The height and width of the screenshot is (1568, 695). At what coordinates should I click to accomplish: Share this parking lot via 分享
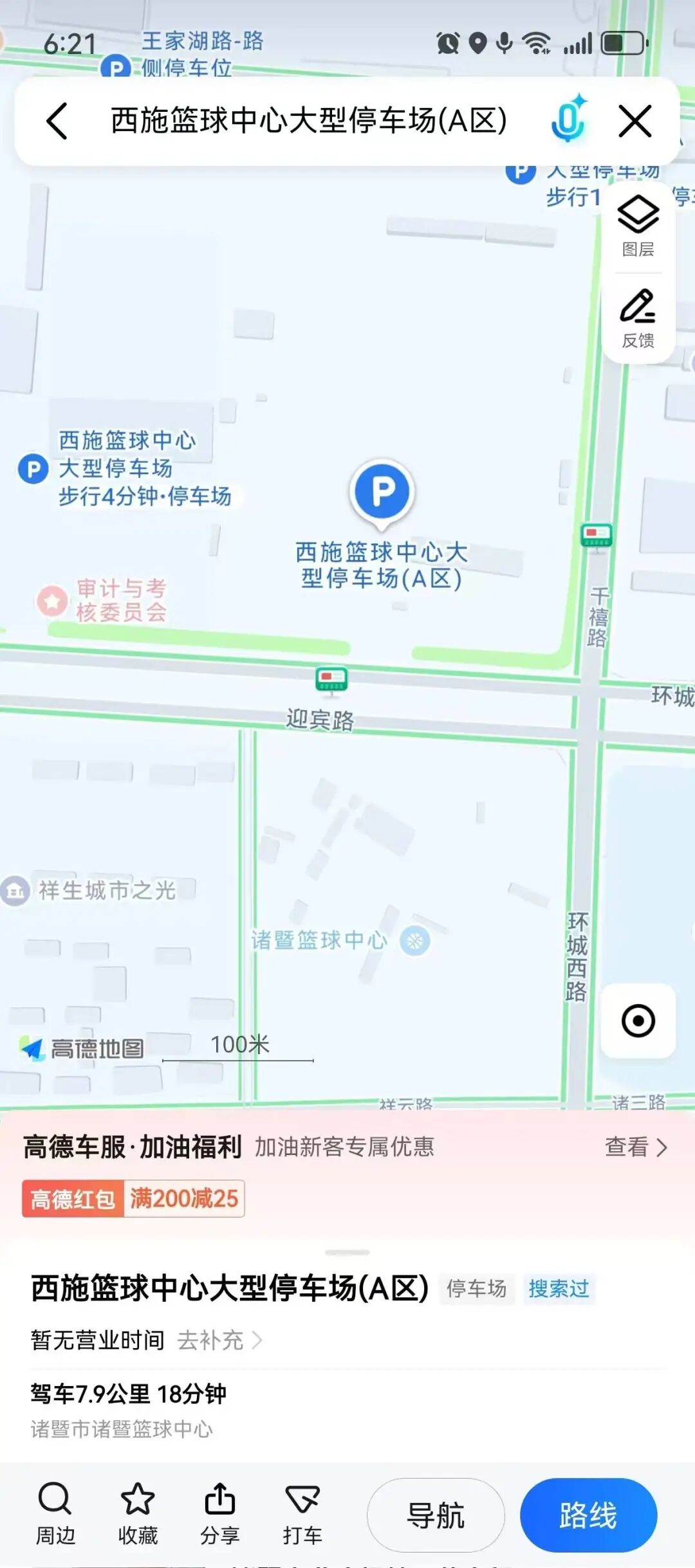click(220, 1514)
